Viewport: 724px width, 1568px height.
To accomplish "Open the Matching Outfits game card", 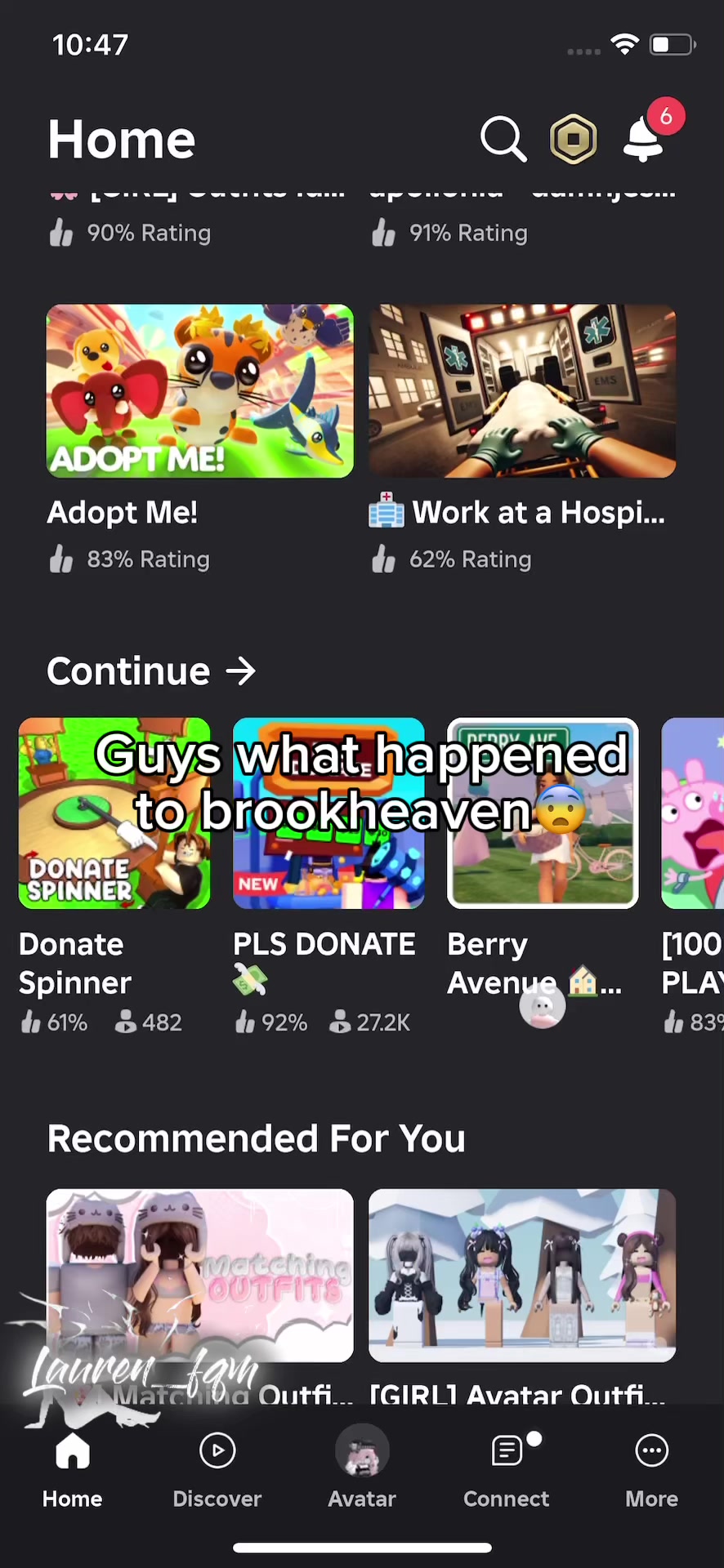I will tap(199, 1275).
